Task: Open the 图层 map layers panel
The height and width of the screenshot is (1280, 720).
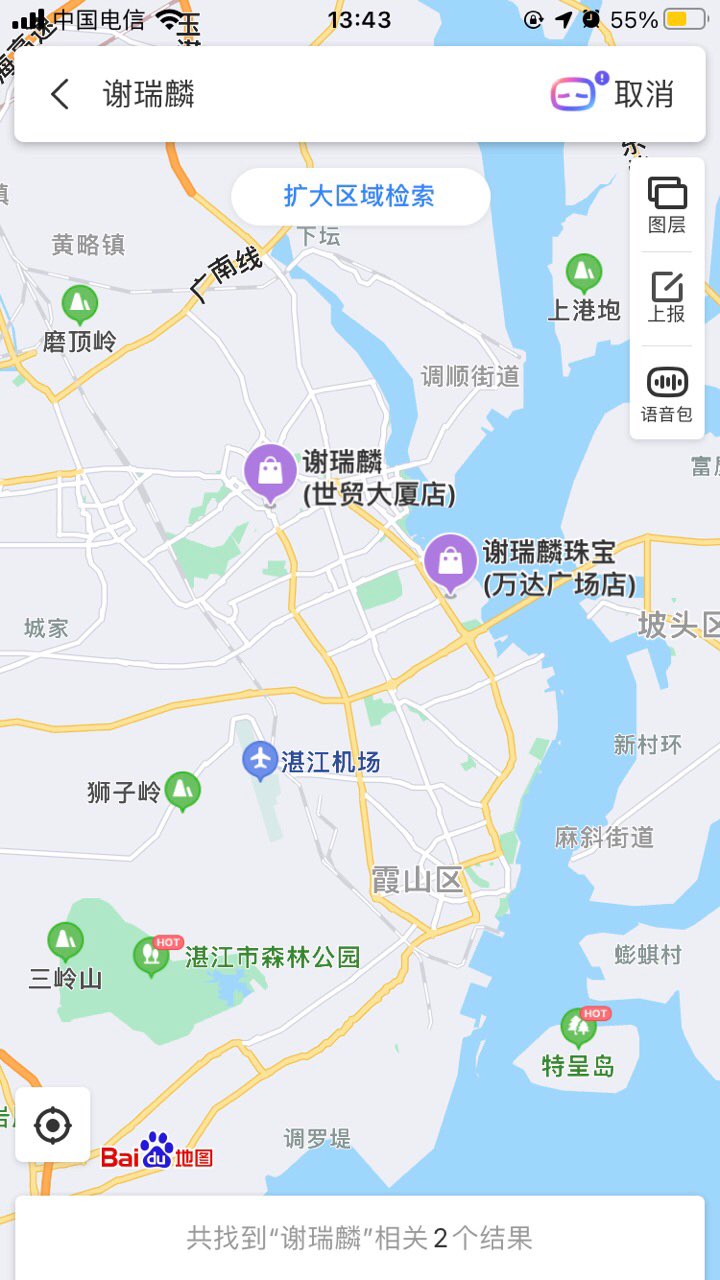Action: coord(667,205)
